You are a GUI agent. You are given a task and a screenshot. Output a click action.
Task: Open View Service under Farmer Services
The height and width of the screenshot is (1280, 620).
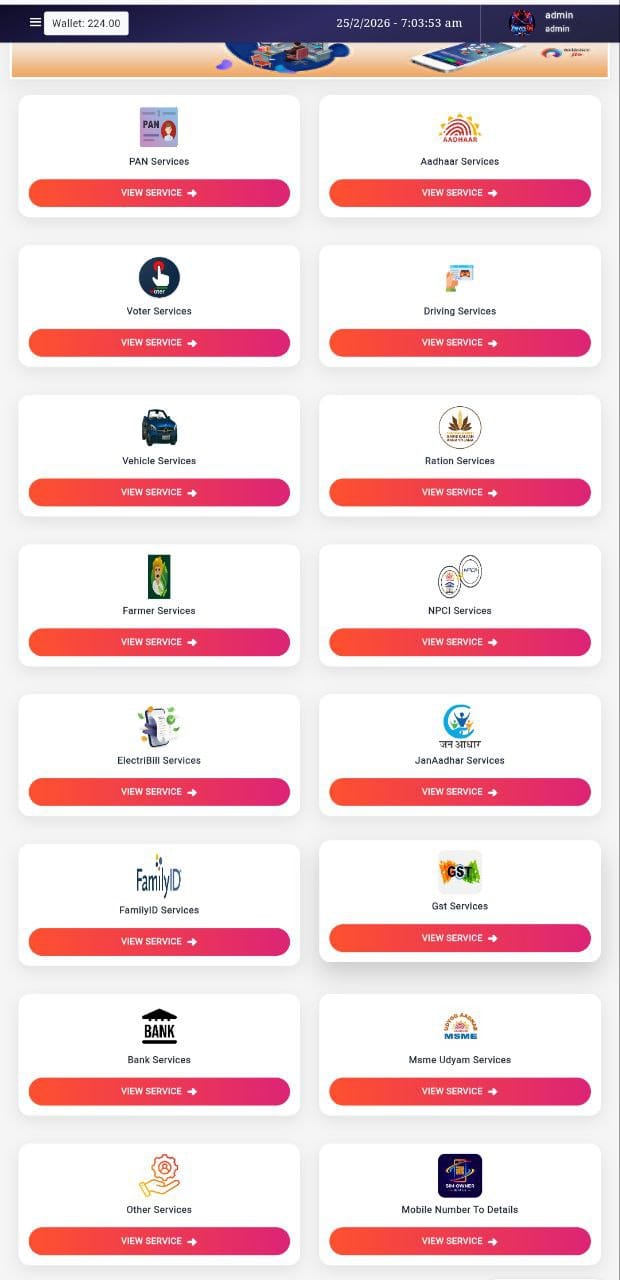coord(159,642)
